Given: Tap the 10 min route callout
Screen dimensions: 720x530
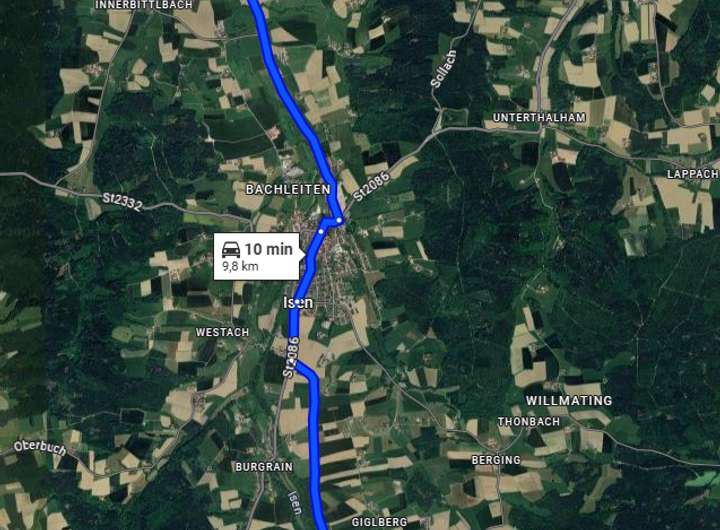Looking at the screenshot, I should tap(256, 256).
